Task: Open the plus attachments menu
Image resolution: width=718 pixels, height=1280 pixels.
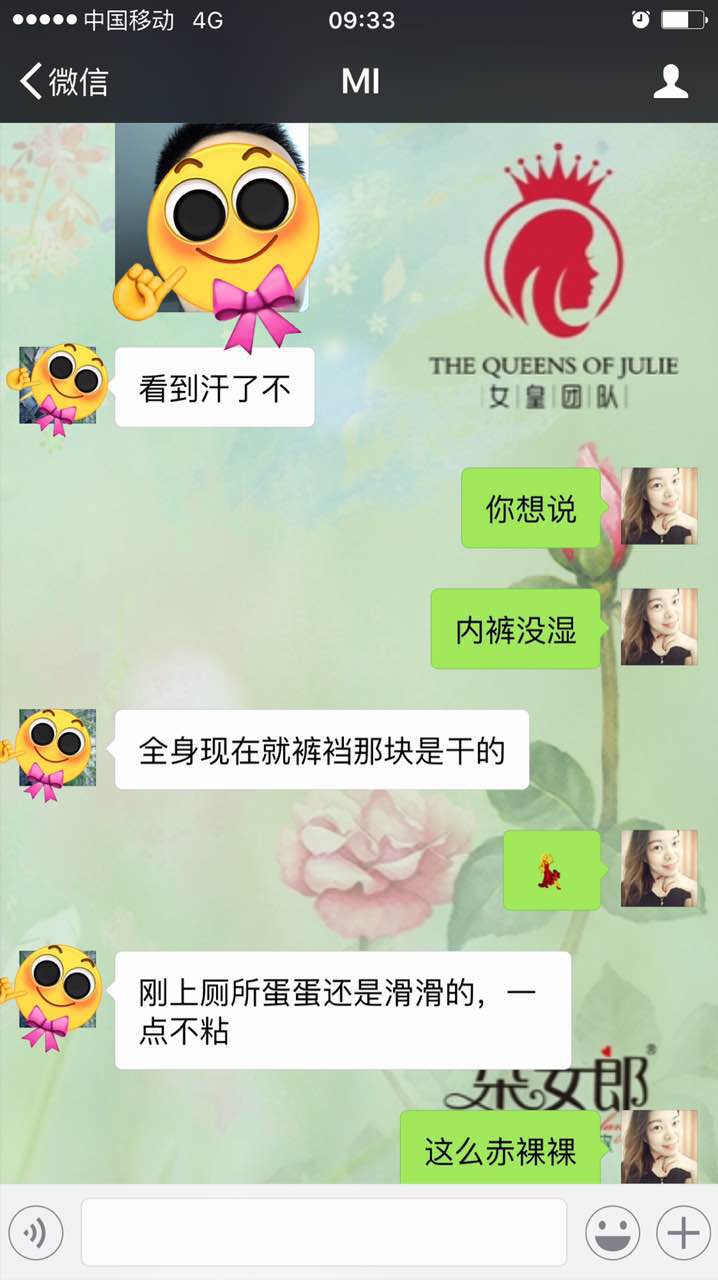Action: point(683,1232)
